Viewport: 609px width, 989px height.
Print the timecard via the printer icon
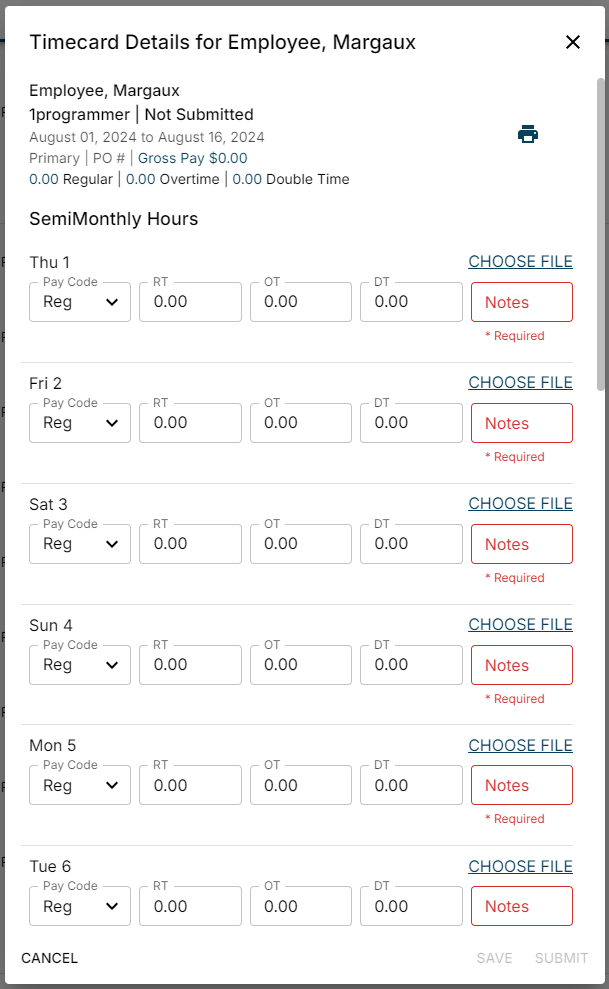pos(528,134)
